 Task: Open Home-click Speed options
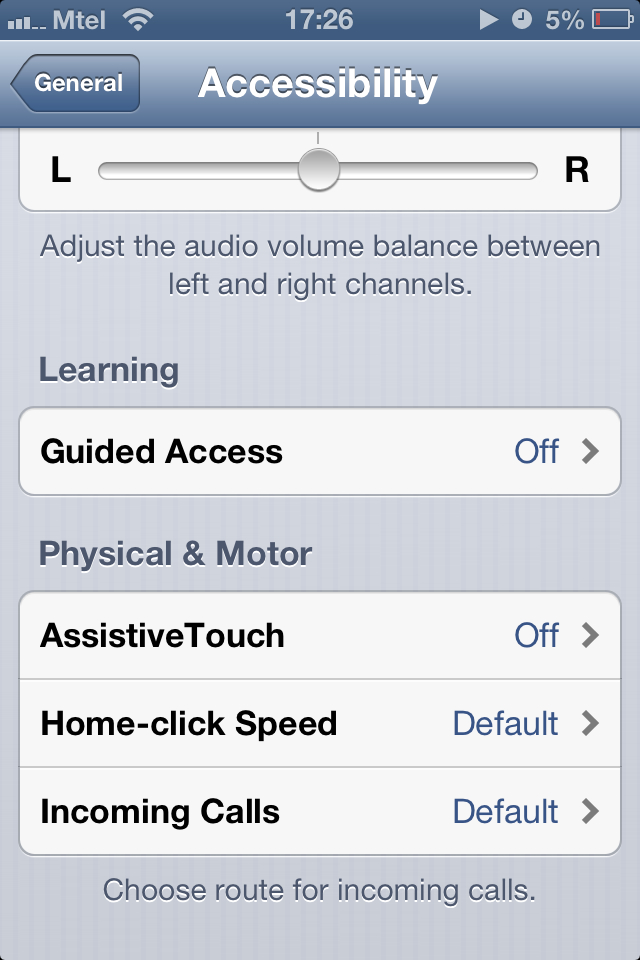tap(320, 723)
